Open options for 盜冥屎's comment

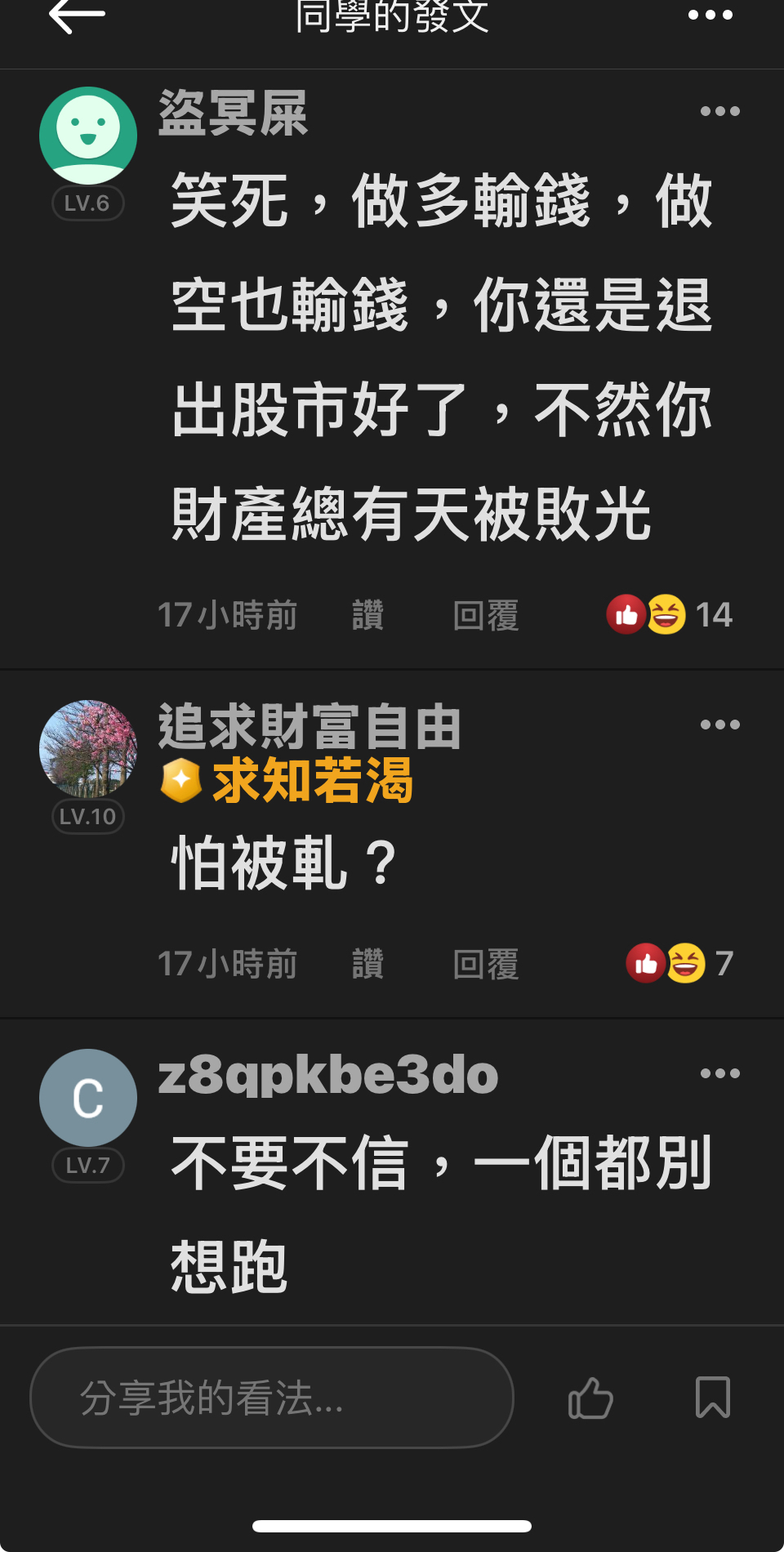tap(719, 111)
